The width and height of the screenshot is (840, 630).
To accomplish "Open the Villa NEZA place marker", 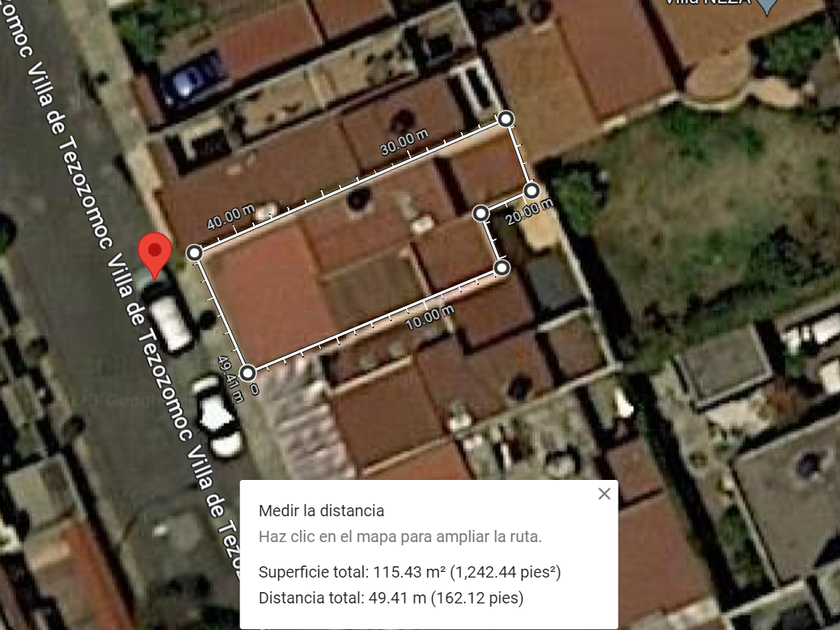I will (767, 5).
